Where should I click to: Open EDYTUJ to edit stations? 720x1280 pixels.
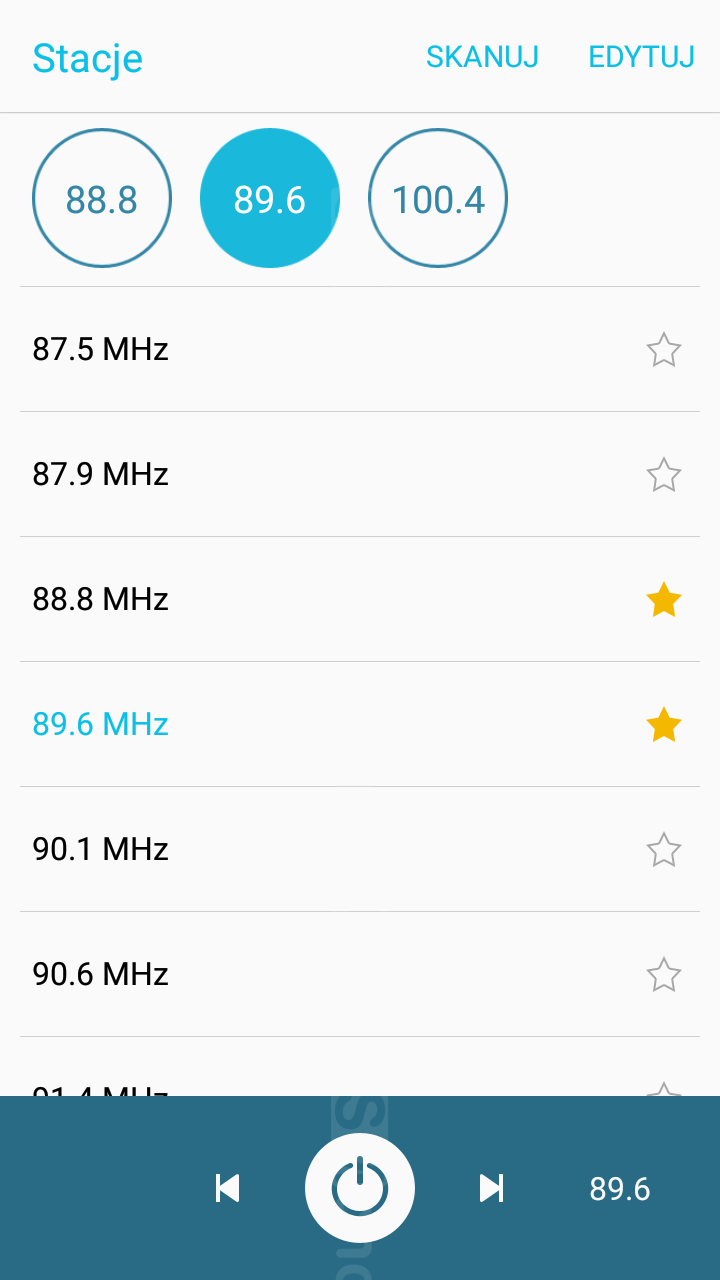pos(641,57)
